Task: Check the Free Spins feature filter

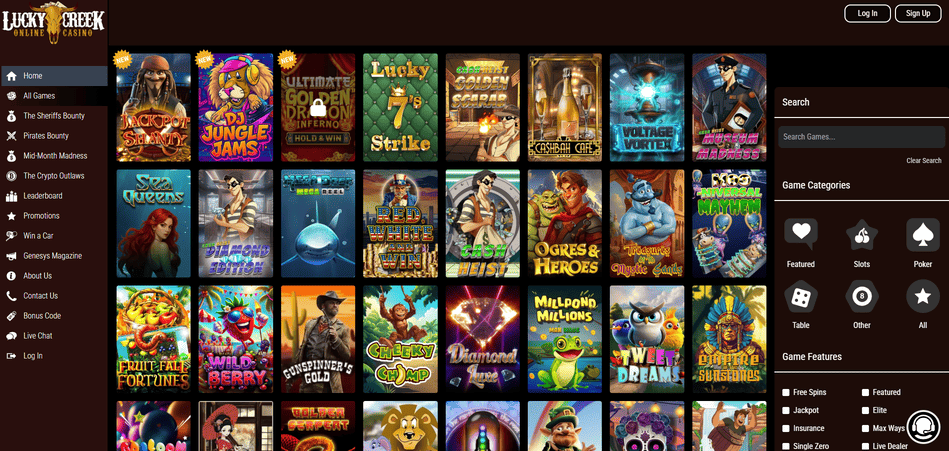Action: tap(786, 393)
